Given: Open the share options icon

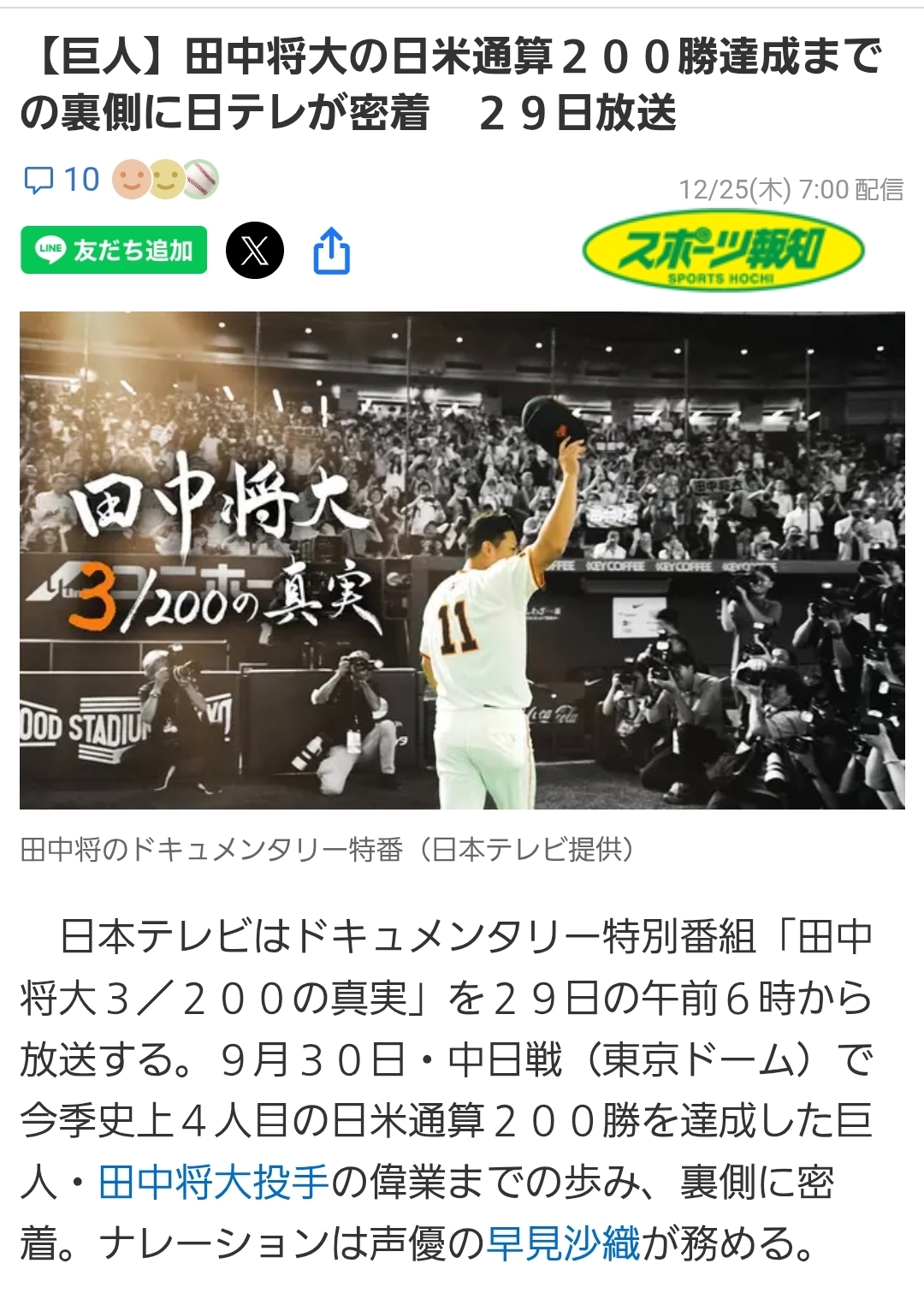Looking at the screenshot, I should tap(332, 251).
